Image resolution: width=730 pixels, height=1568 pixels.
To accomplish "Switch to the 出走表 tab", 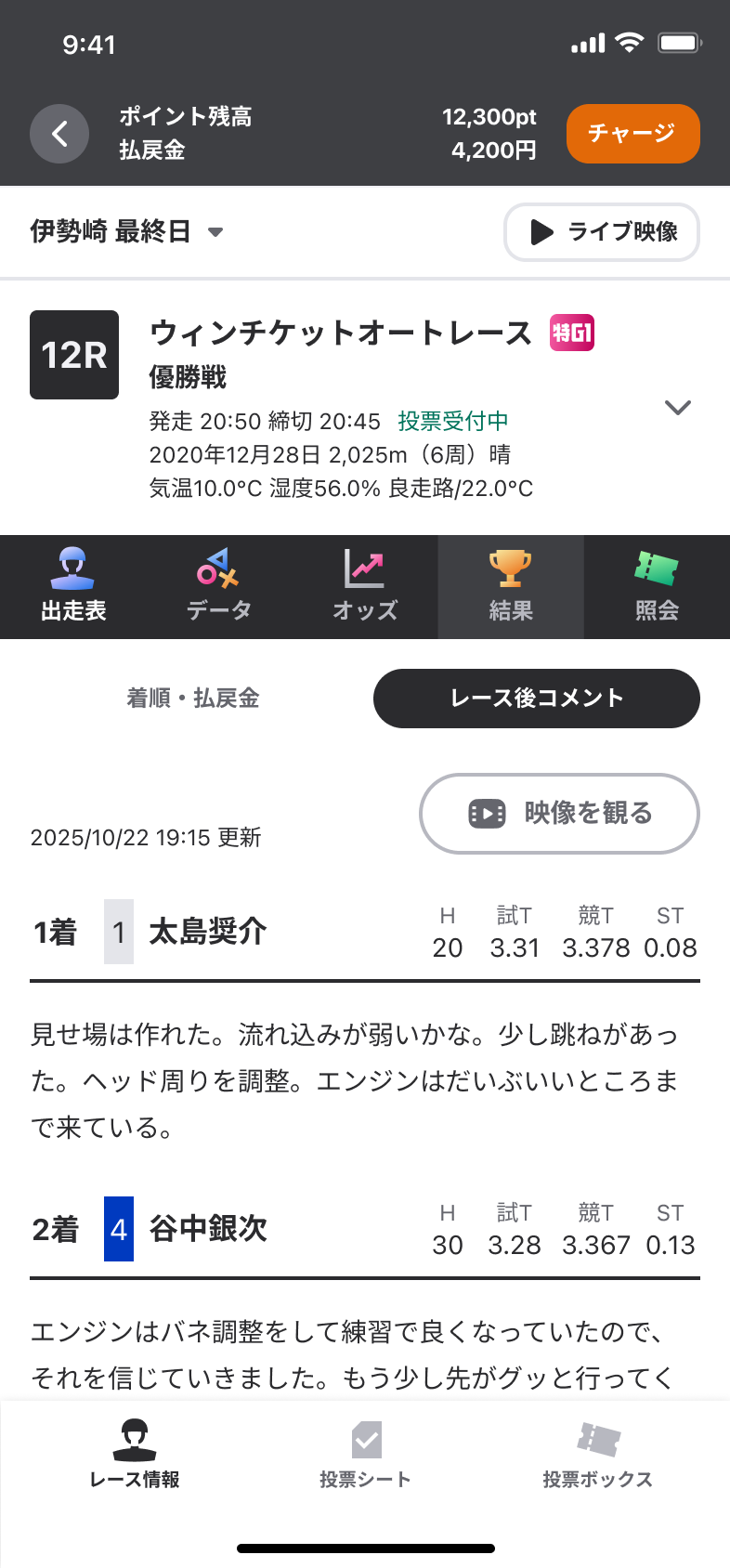I will (72, 587).
